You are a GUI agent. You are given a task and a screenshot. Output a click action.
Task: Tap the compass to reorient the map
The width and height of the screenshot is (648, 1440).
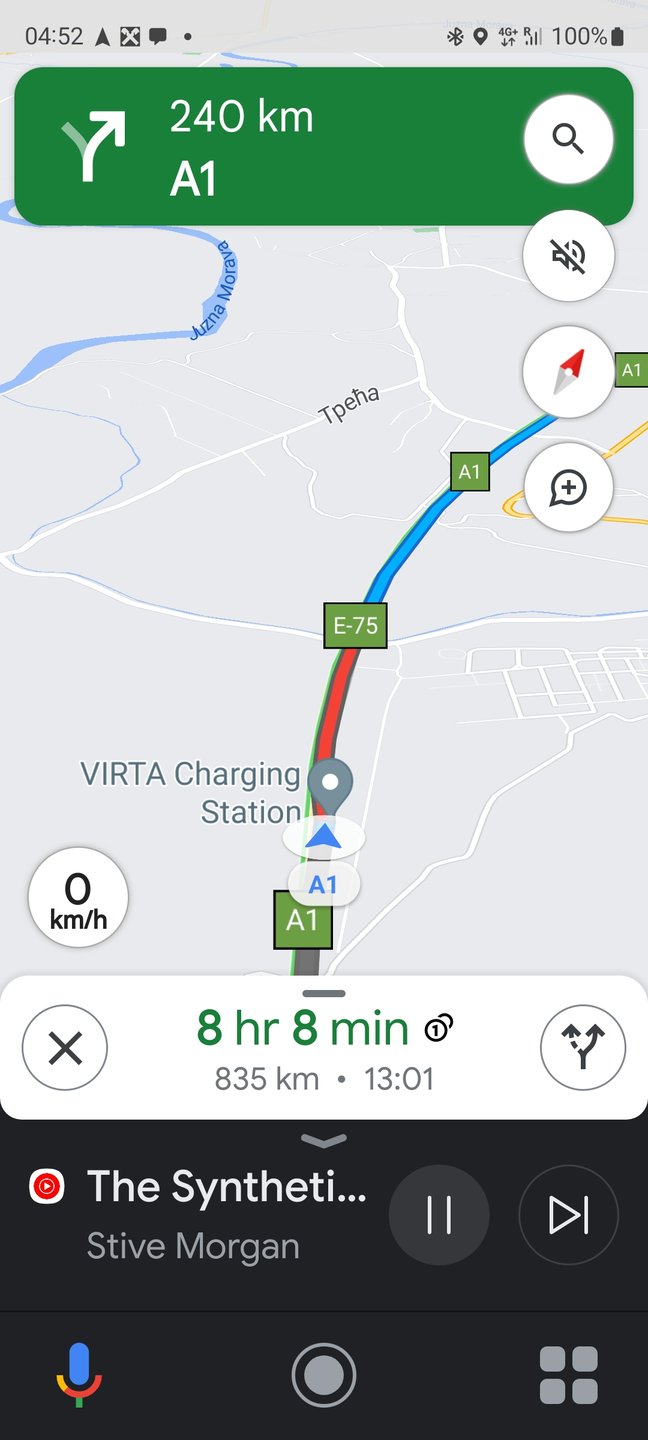tap(568, 372)
